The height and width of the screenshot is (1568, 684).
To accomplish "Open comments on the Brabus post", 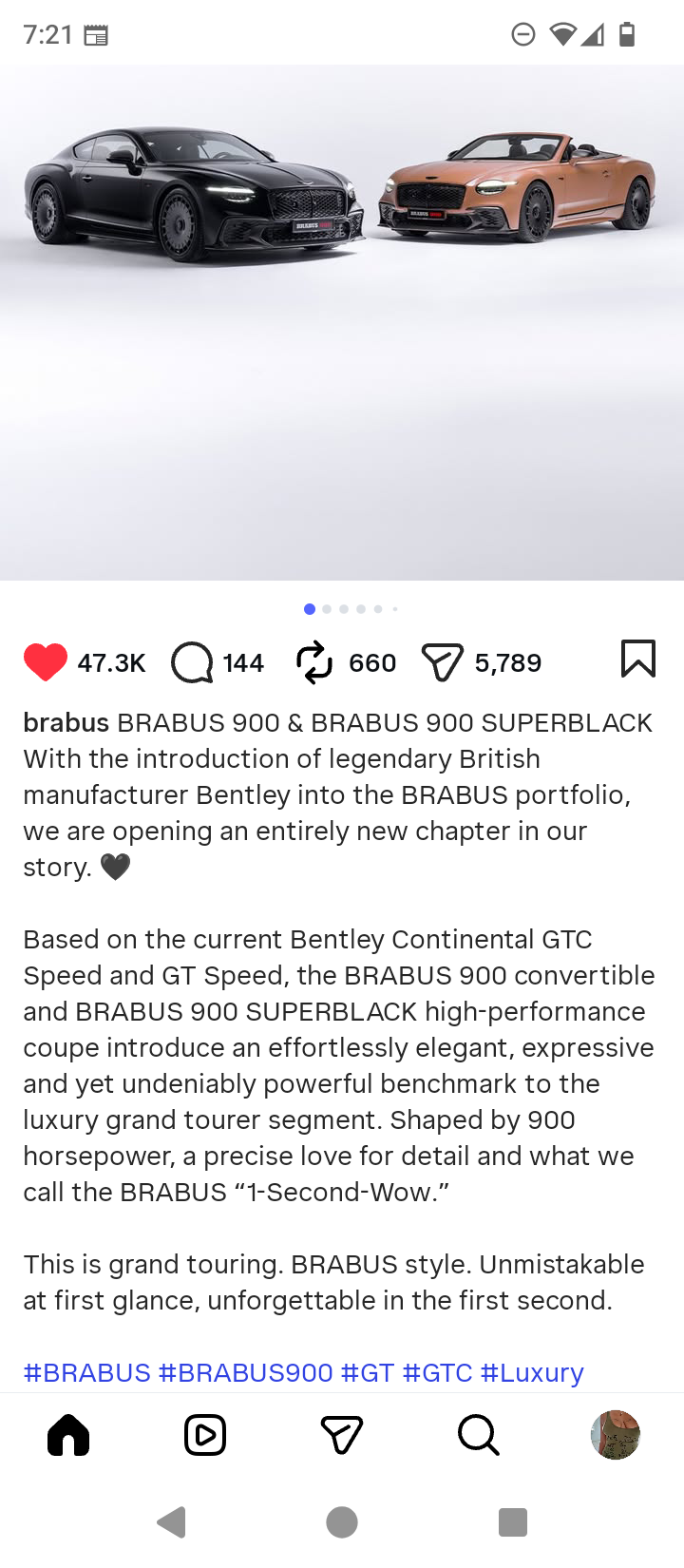I will click(193, 662).
